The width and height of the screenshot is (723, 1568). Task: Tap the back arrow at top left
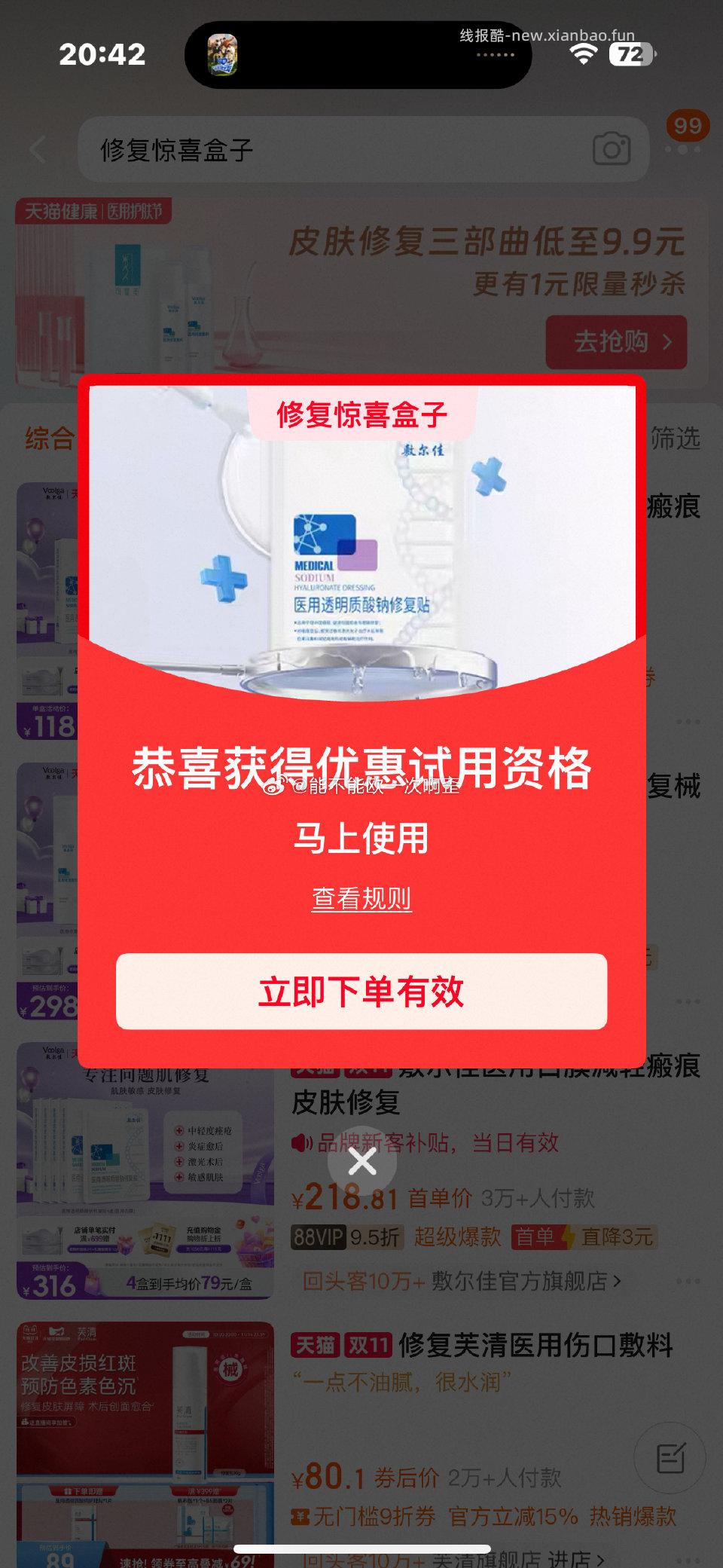(36, 149)
